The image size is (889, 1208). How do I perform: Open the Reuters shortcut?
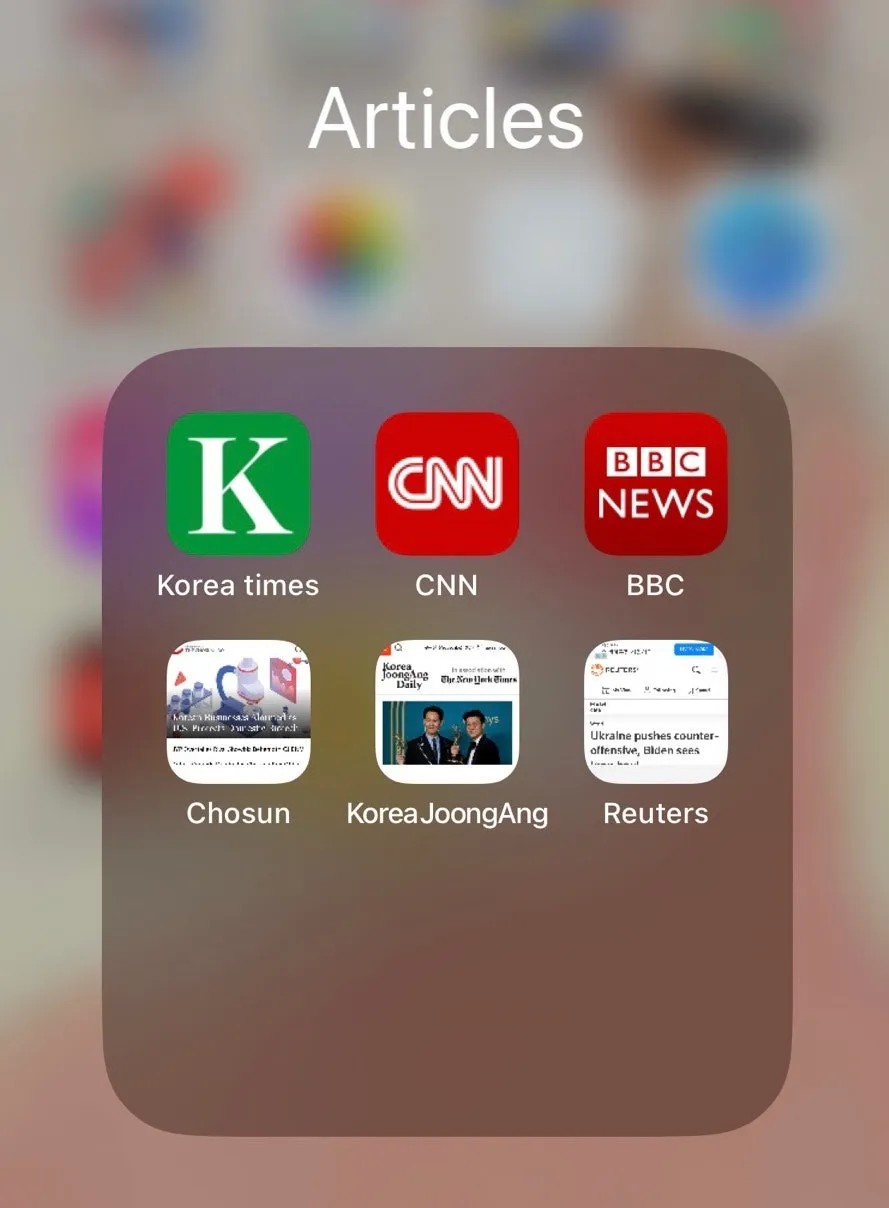point(656,711)
